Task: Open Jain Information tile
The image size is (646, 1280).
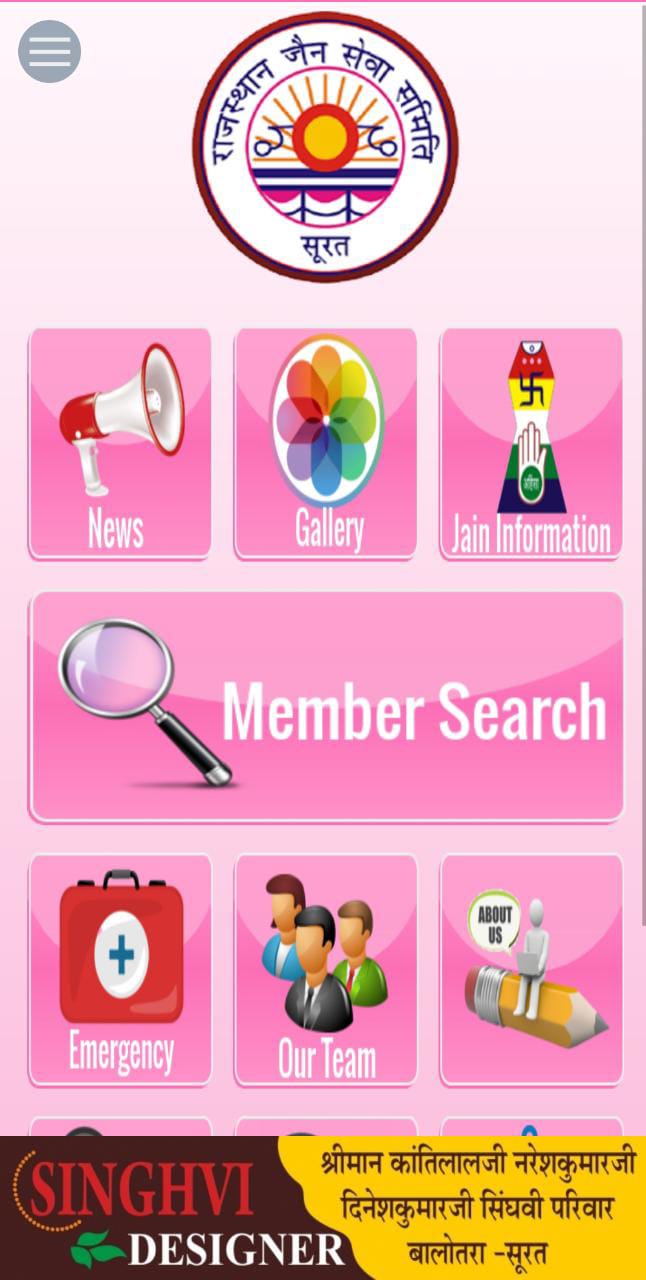Action: (531, 443)
